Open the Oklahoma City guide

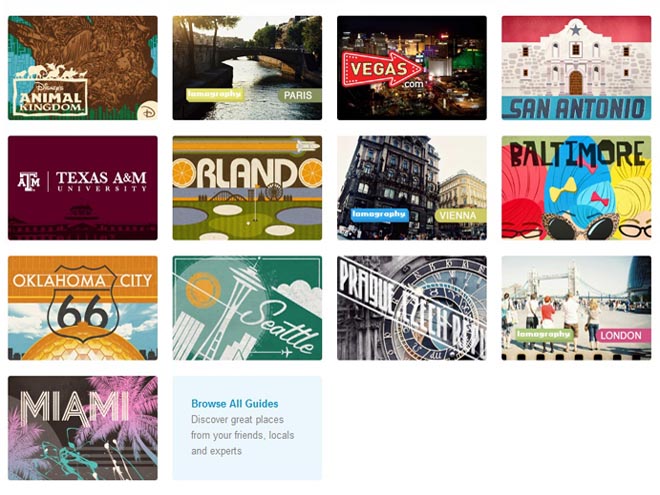(82, 307)
